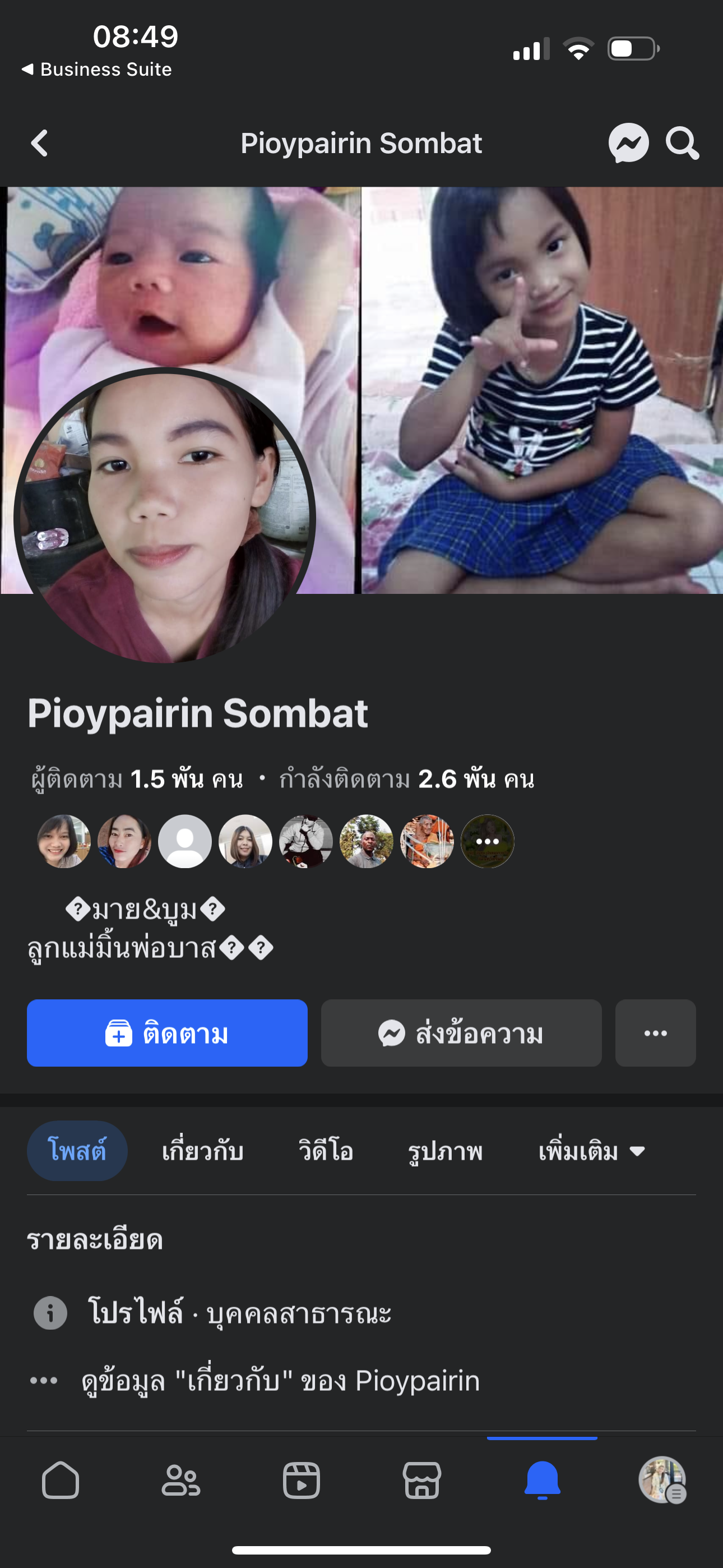The image size is (723, 1568).
Task: Expand the เพิ่มเติม dropdown
Action: pos(591,1151)
